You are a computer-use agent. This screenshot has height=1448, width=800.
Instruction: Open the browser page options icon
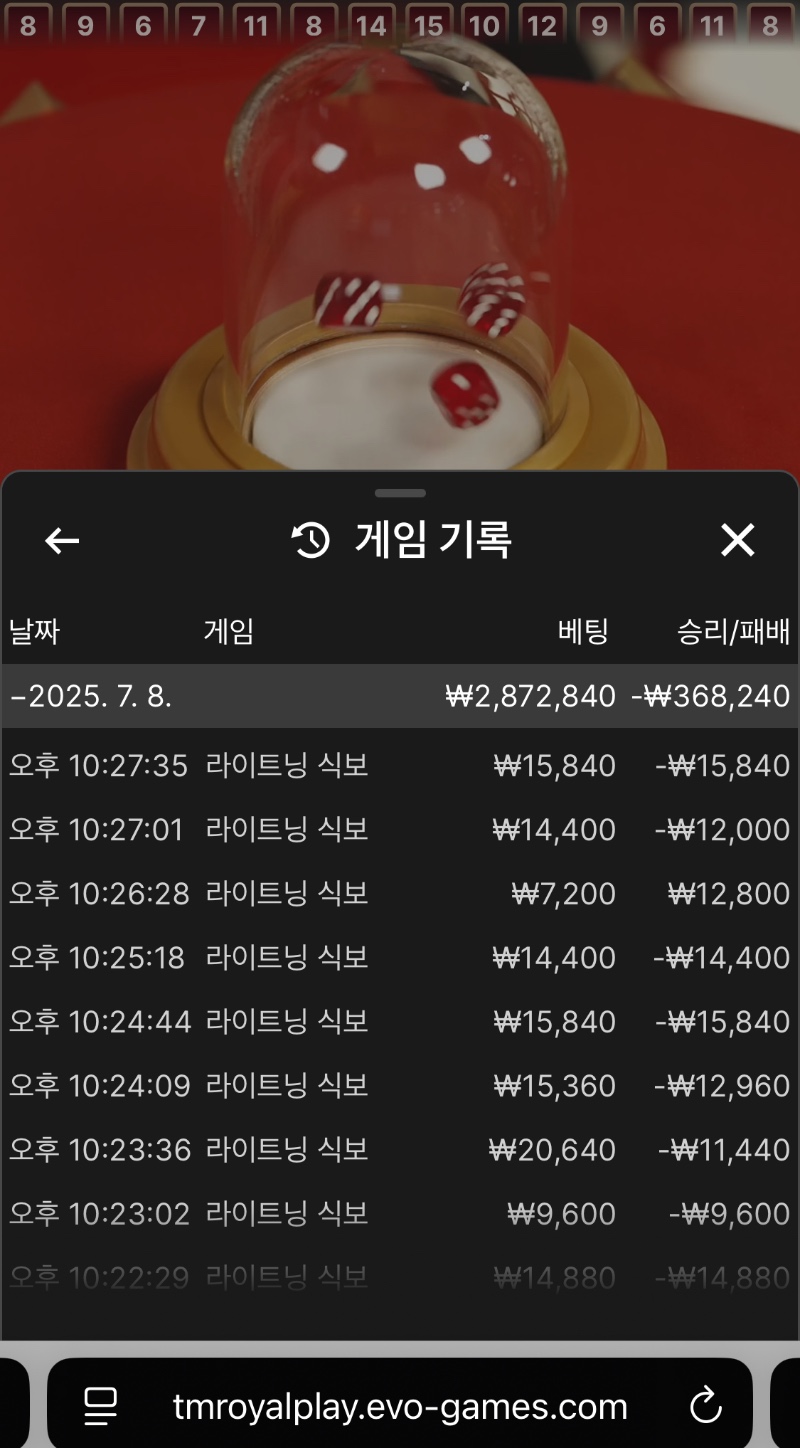100,1405
